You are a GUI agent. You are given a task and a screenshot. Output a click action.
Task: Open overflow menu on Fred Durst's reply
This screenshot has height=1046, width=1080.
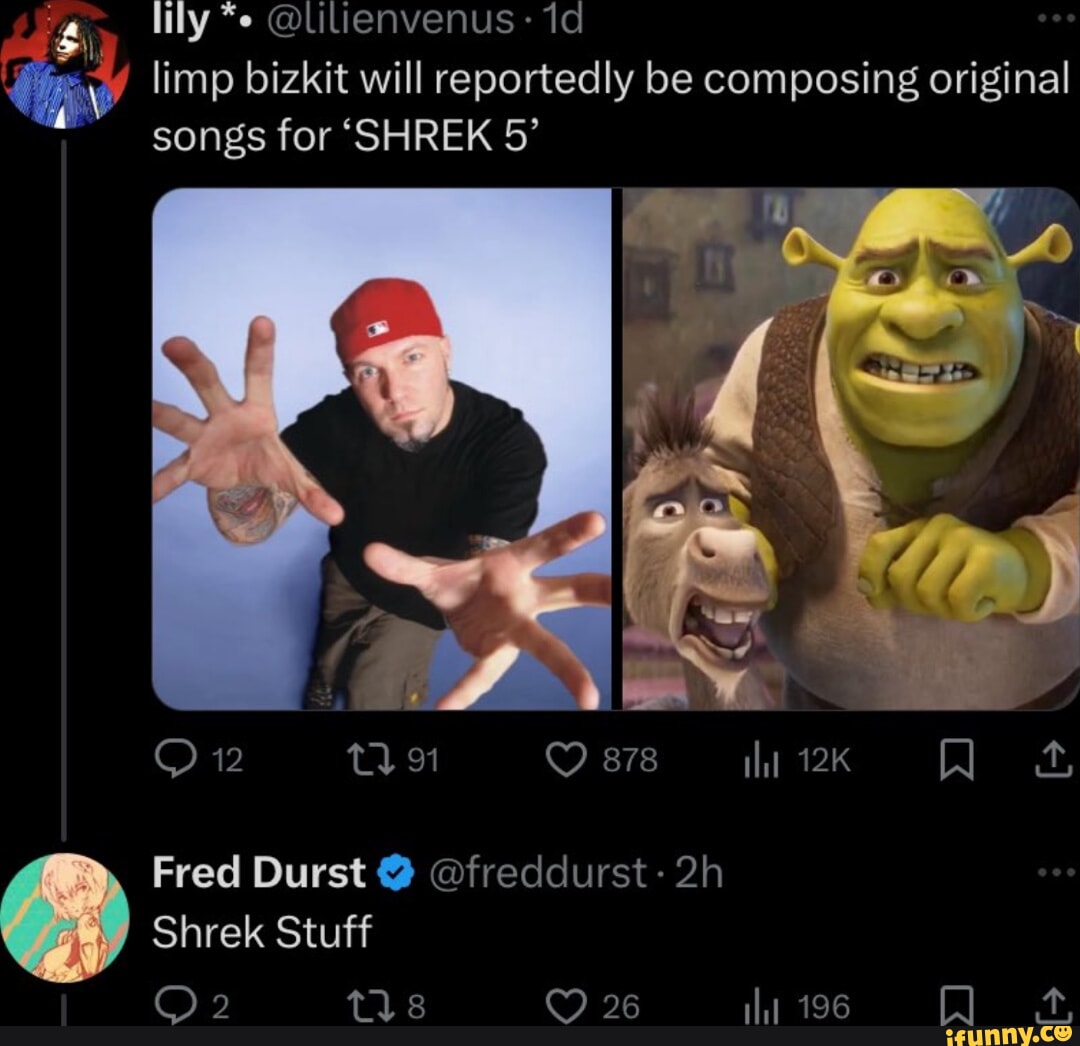pyautogui.click(x=1057, y=872)
